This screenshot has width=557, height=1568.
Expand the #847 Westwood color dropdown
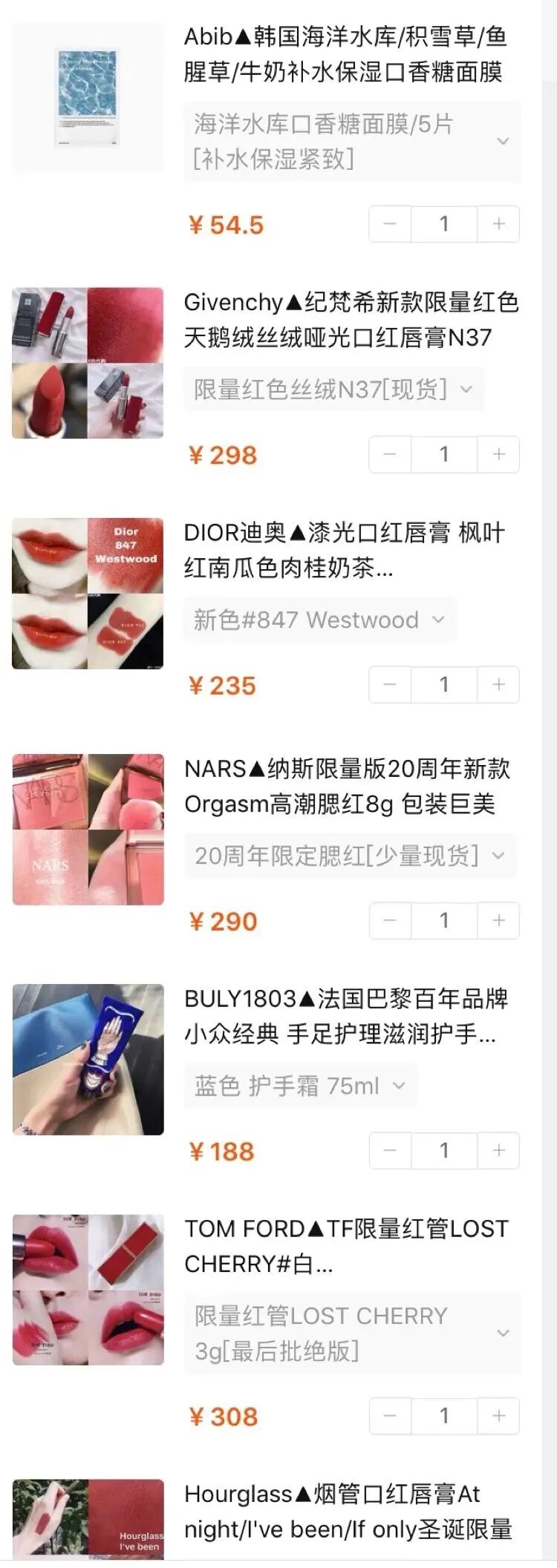[x=319, y=620]
